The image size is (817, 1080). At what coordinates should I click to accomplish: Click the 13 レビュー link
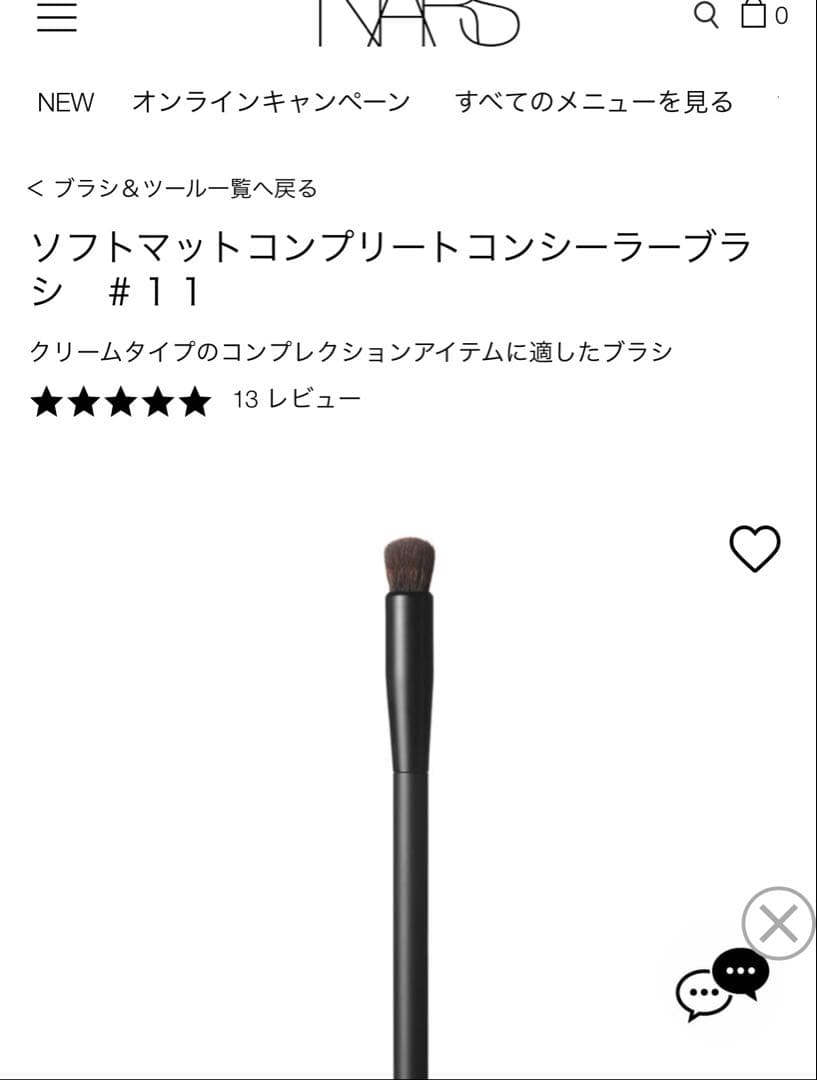(x=295, y=401)
